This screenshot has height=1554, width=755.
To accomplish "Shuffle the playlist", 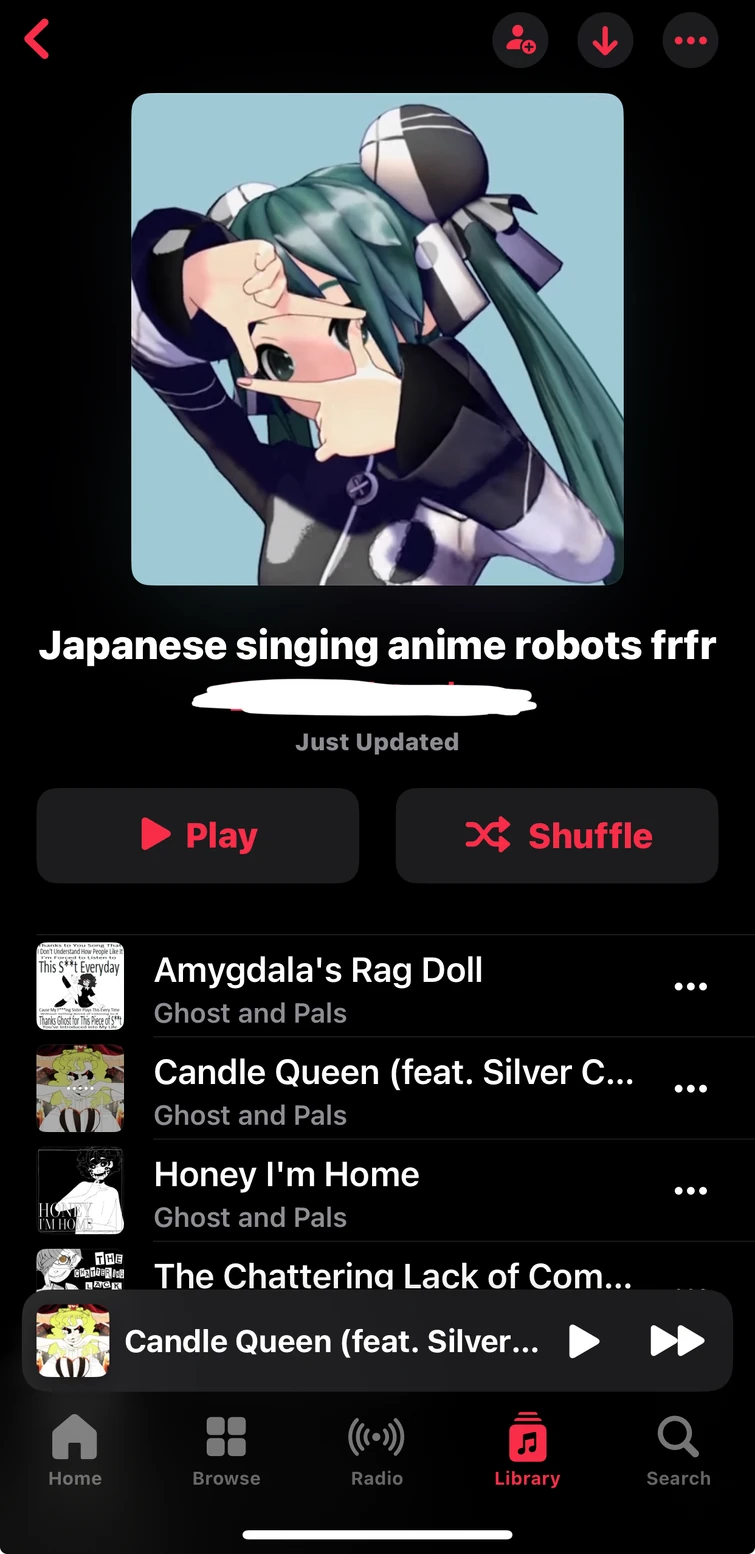I will point(556,835).
